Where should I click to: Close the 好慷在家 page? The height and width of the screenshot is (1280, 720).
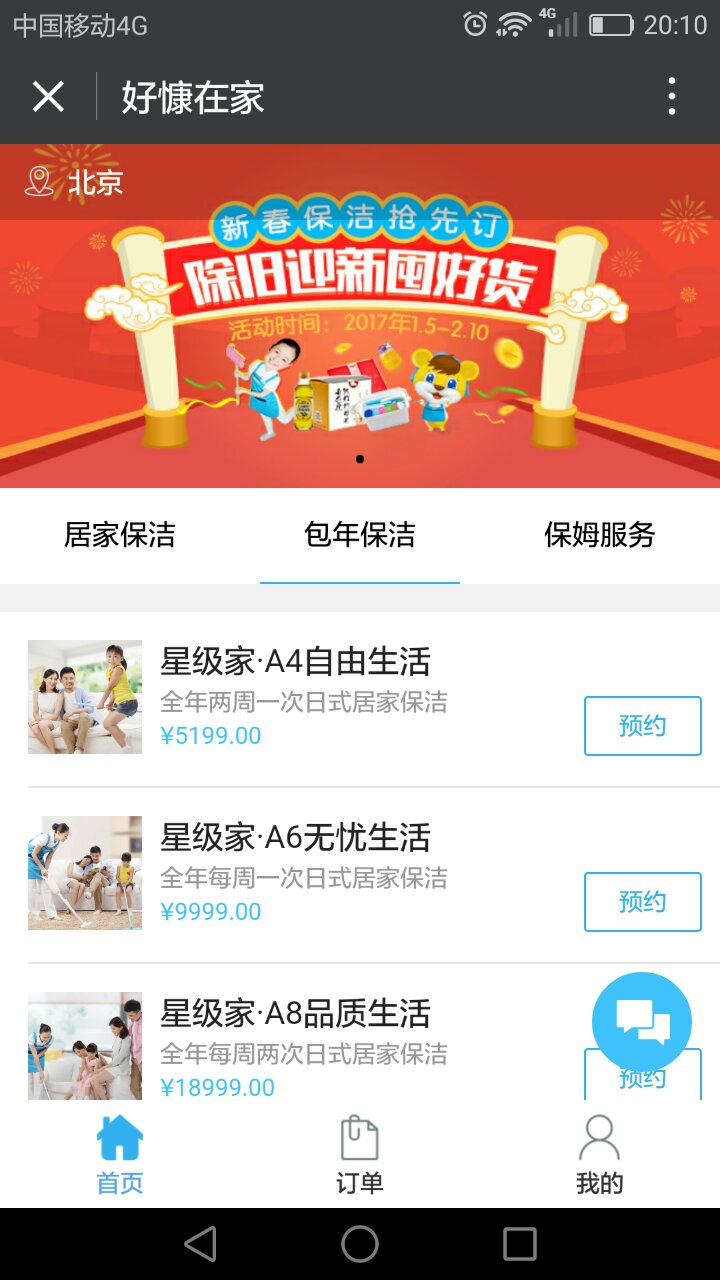(x=48, y=97)
